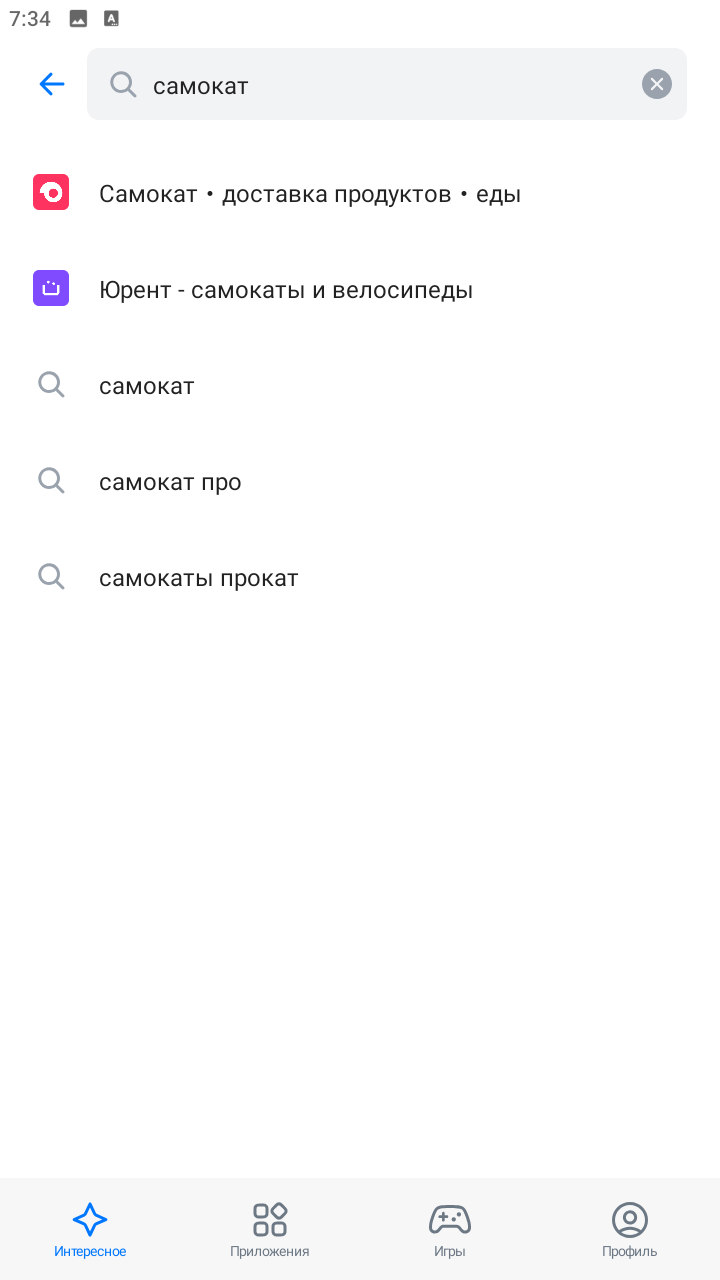Open Самокат • доставка продуктов • еды app
The width and height of the screenshot is (720, 1280).
(x=309, y=194)
